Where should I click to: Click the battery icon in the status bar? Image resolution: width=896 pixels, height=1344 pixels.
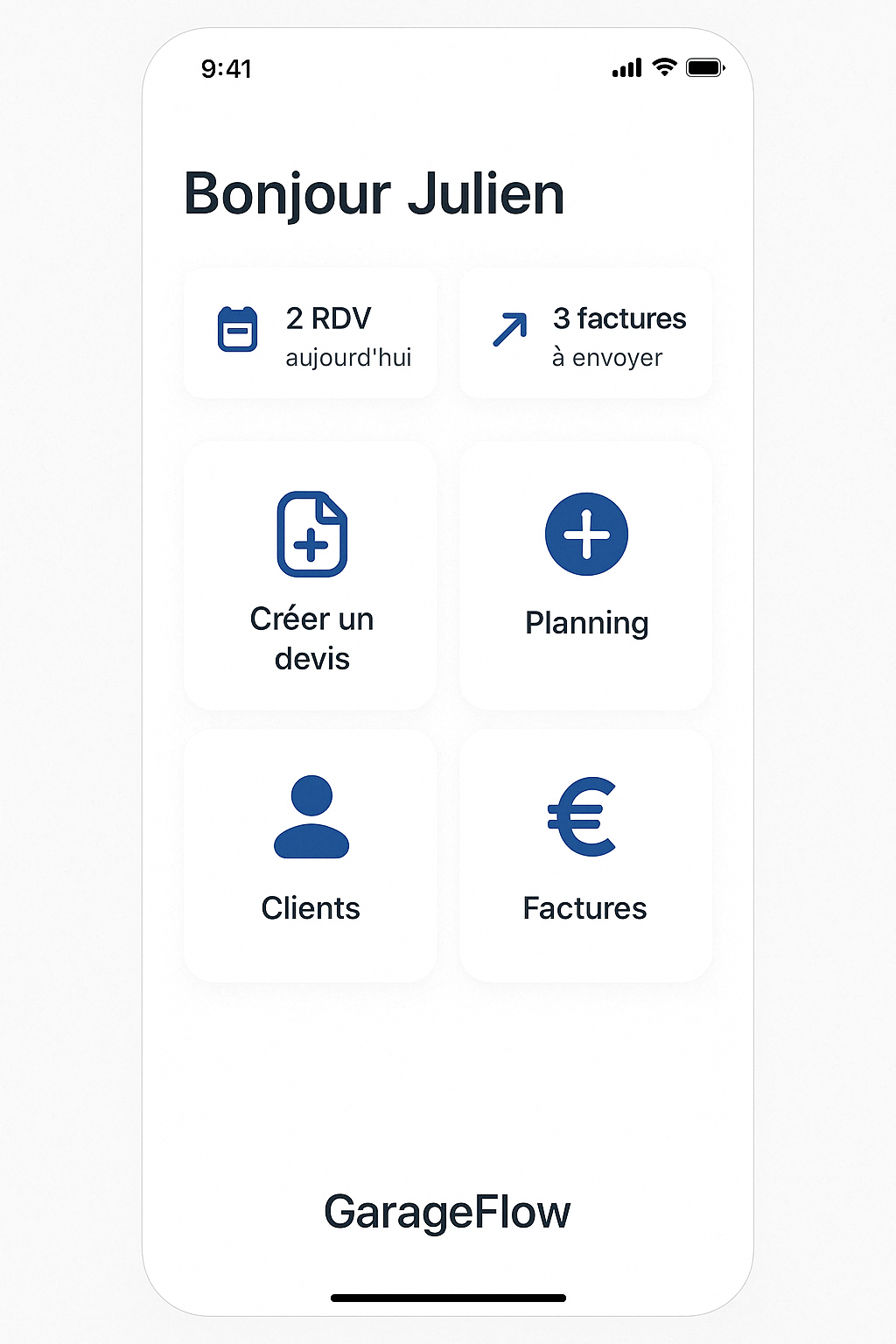(705, 66)
